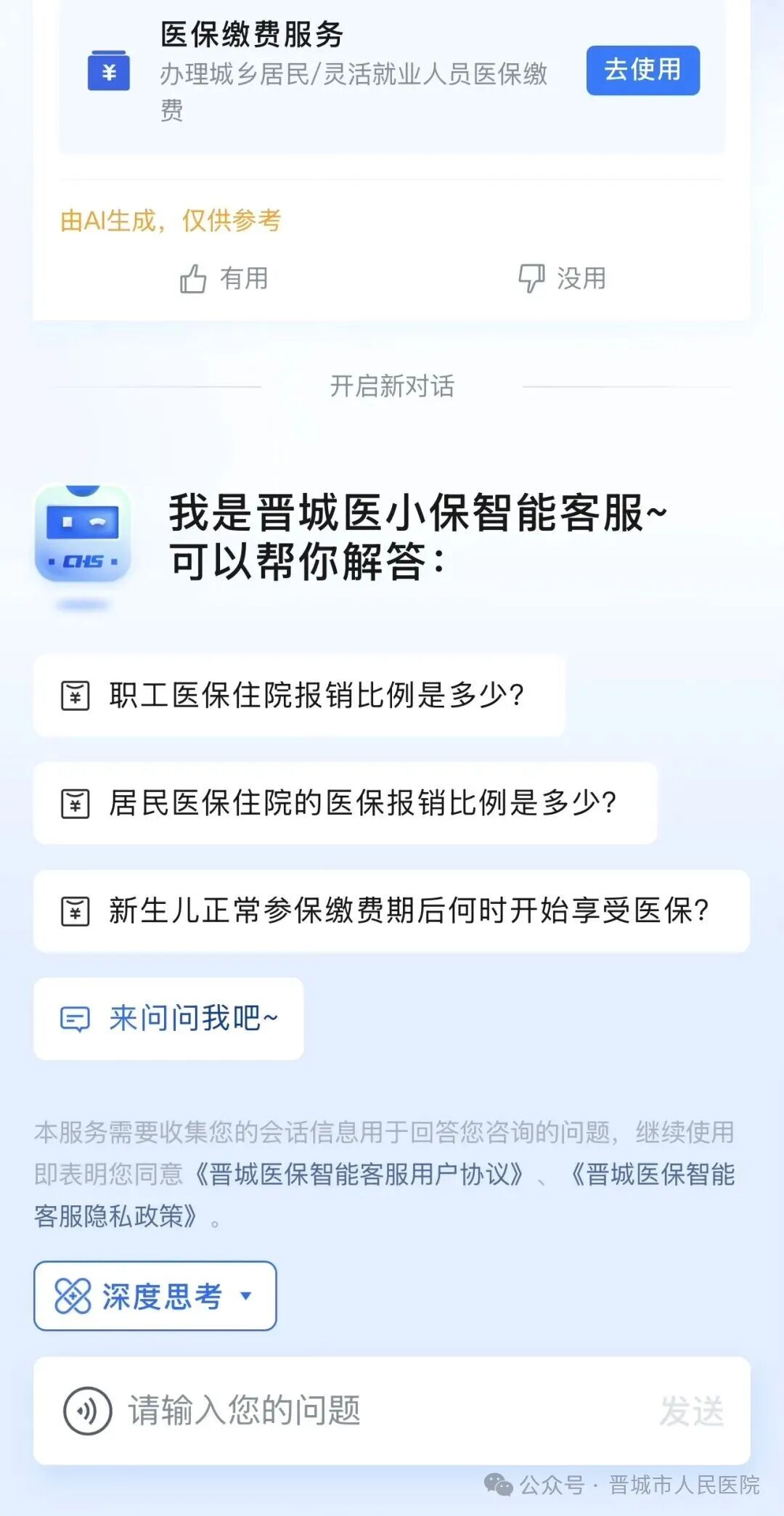Ask 职工医保住院报销比例是多少?

click(299, 696)
